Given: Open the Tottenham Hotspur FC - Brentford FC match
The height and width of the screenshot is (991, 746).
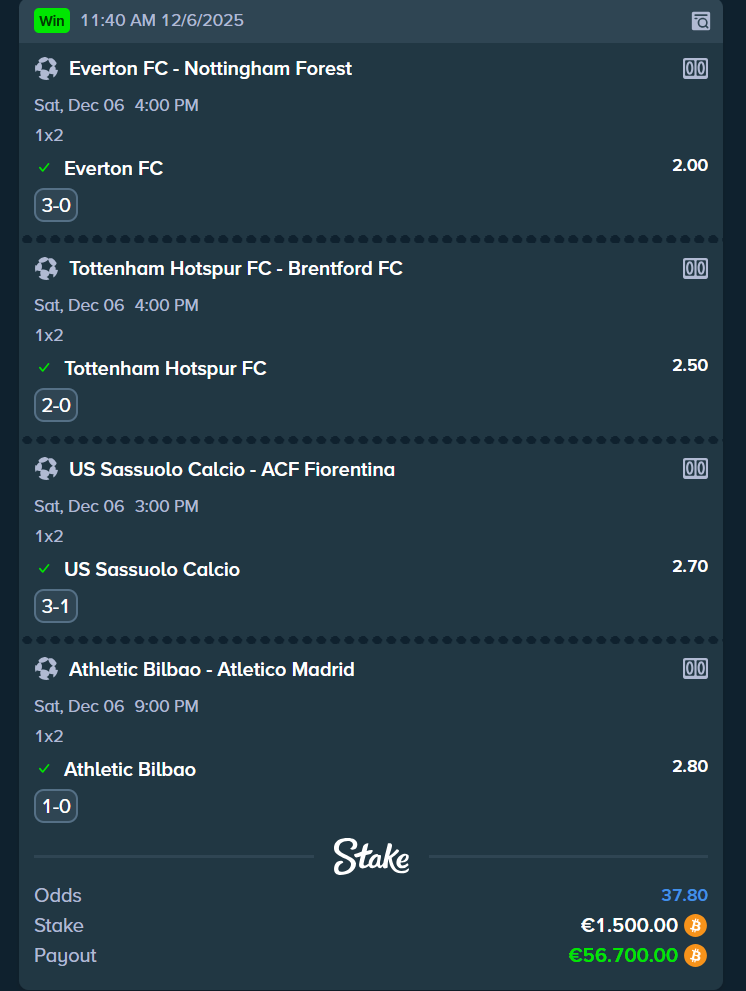Looking at the screenshot, I should [235, 269].
